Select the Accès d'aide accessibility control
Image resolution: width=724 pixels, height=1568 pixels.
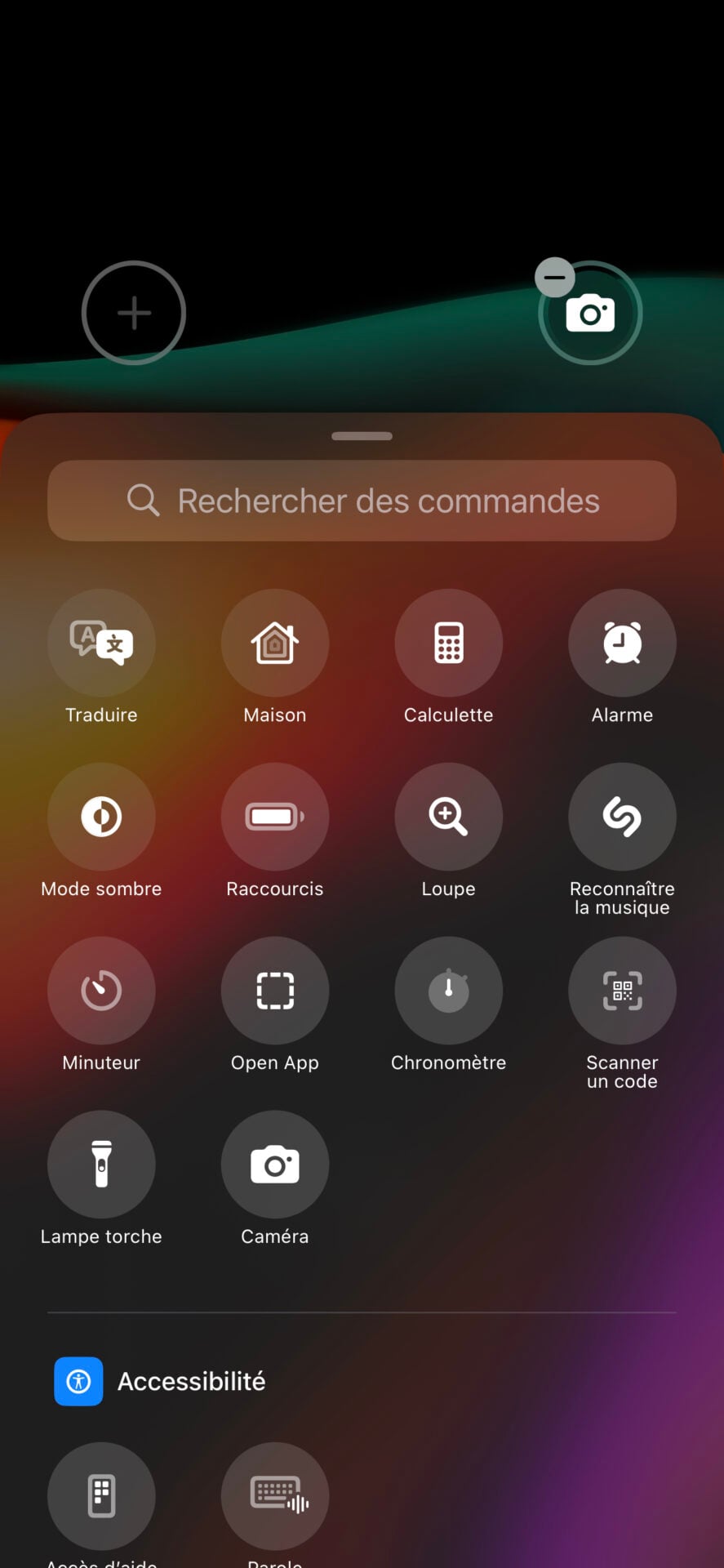coord(101,1496)
